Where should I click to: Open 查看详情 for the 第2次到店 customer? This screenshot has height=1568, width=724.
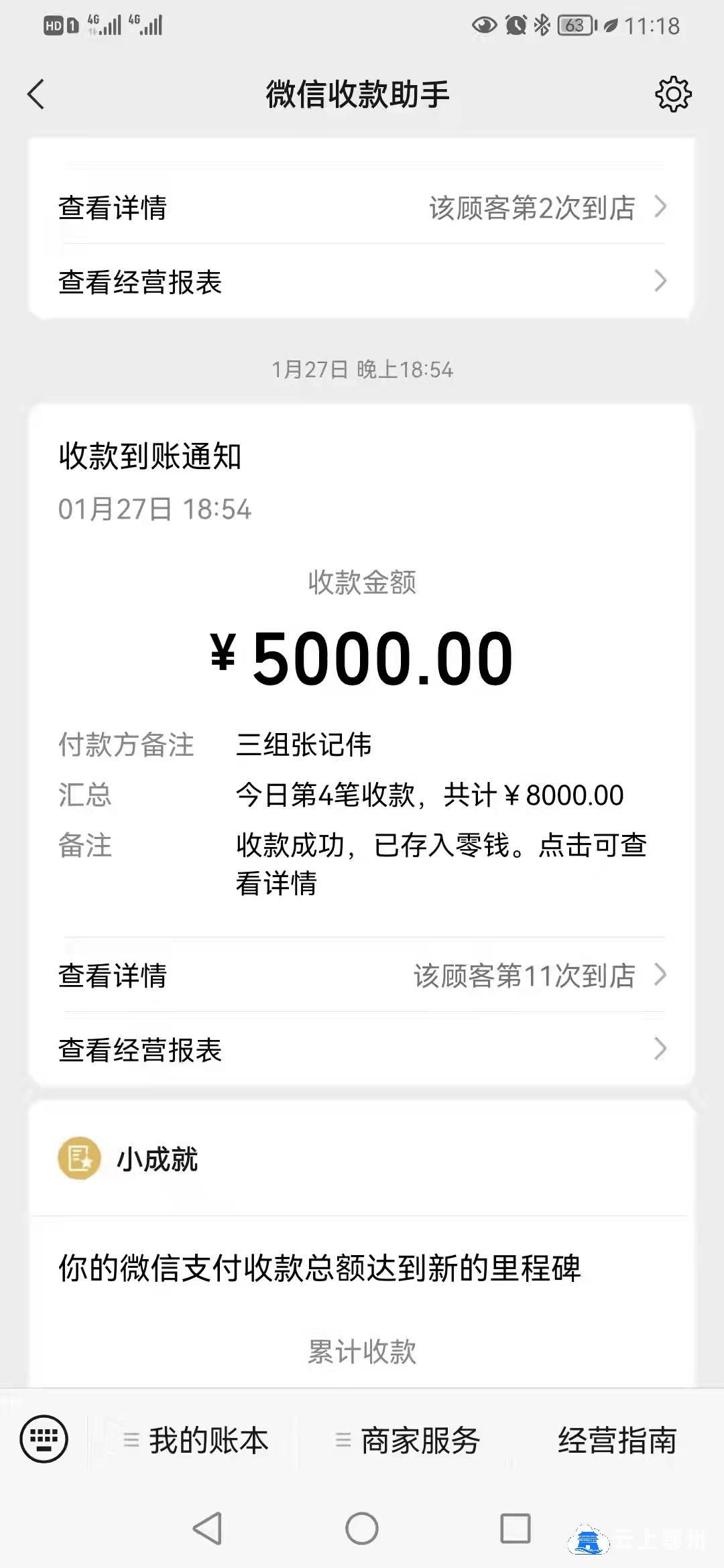tap(362, 207)
